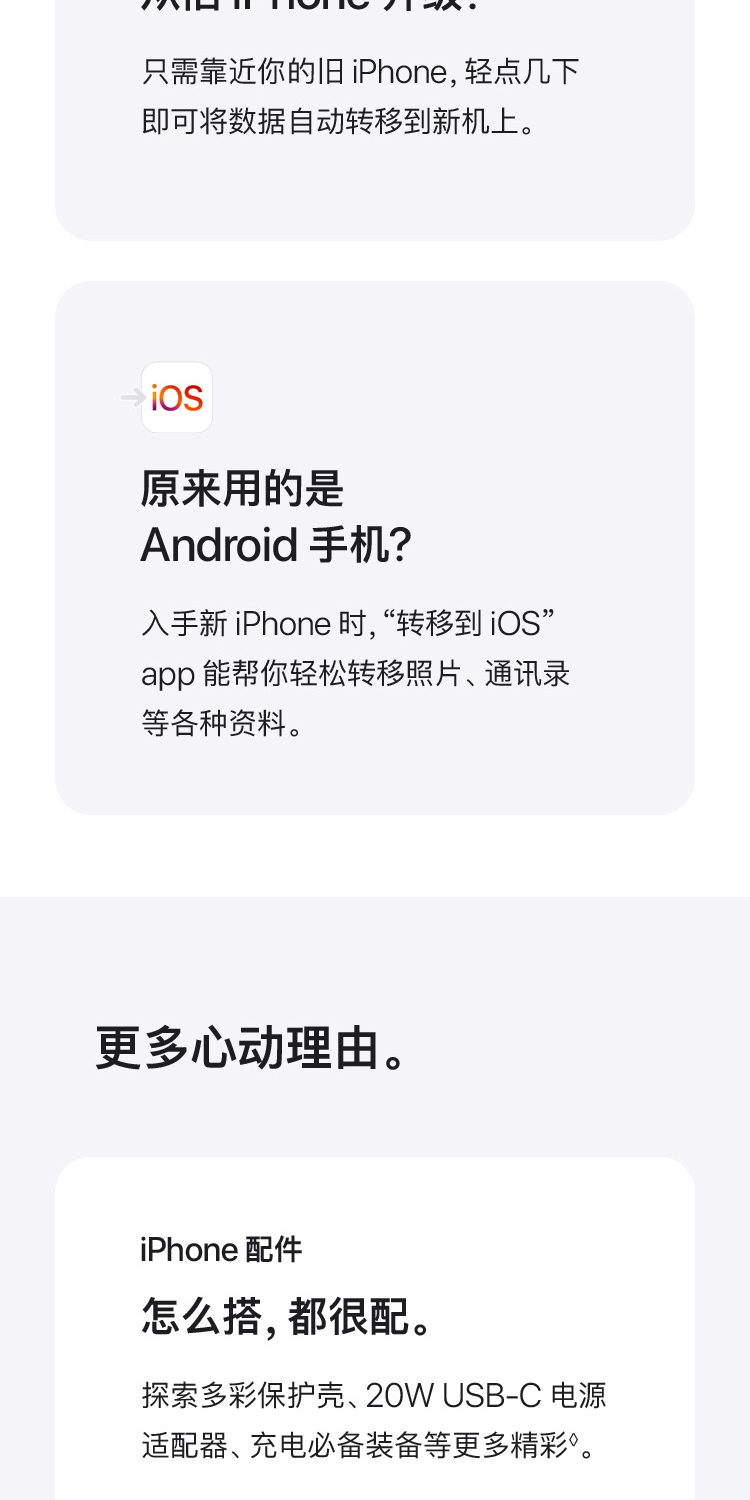Open the iPhone 配件 card

pos(374,1330)
